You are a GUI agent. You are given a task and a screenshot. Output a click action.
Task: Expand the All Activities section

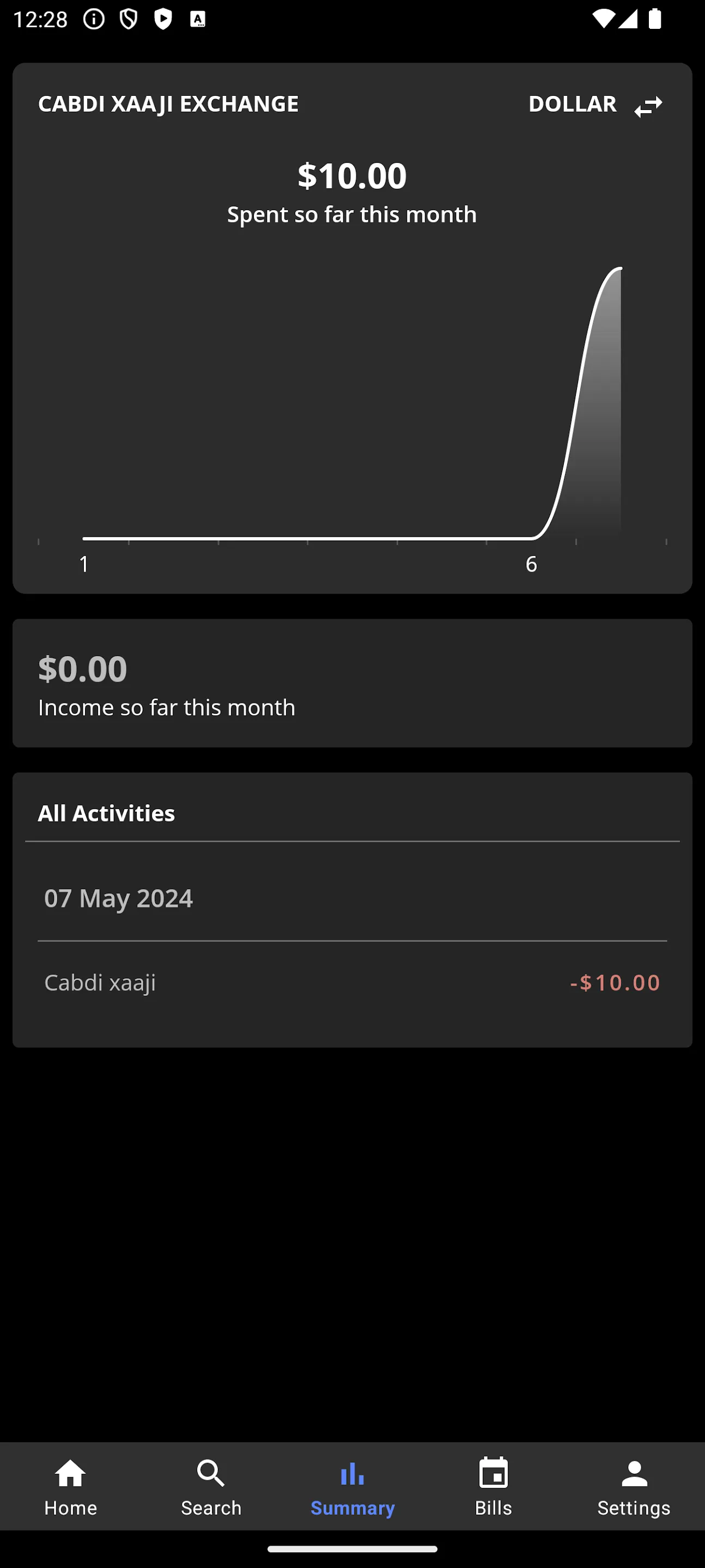(x=107, y=813)
